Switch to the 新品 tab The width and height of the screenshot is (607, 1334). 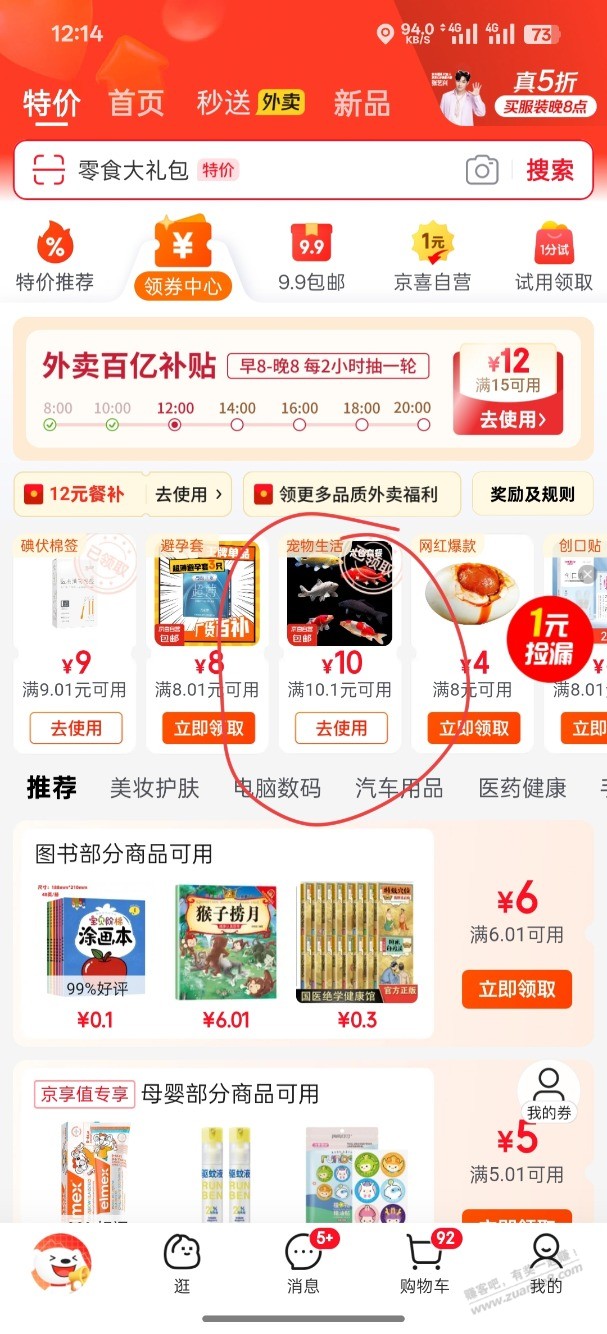(x=362, y=103)
